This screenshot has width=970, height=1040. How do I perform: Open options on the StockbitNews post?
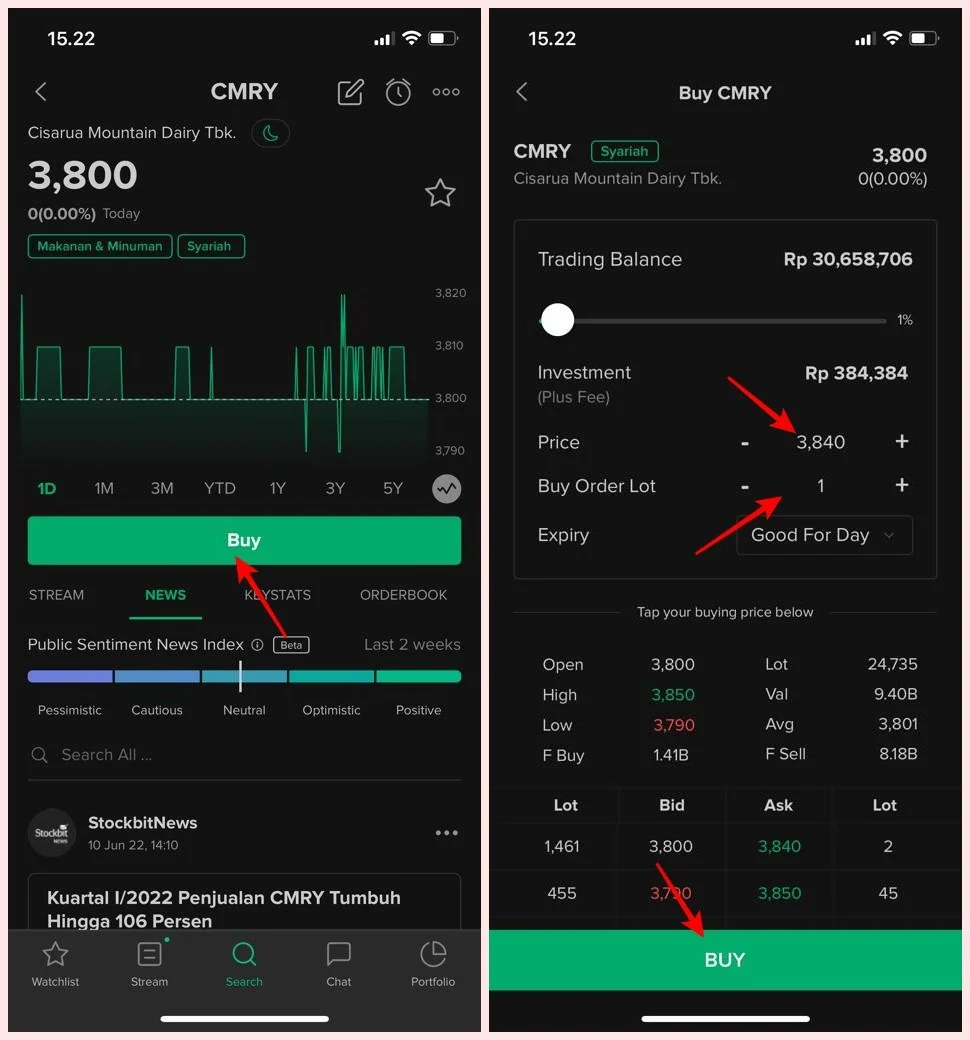click(447, 832)
